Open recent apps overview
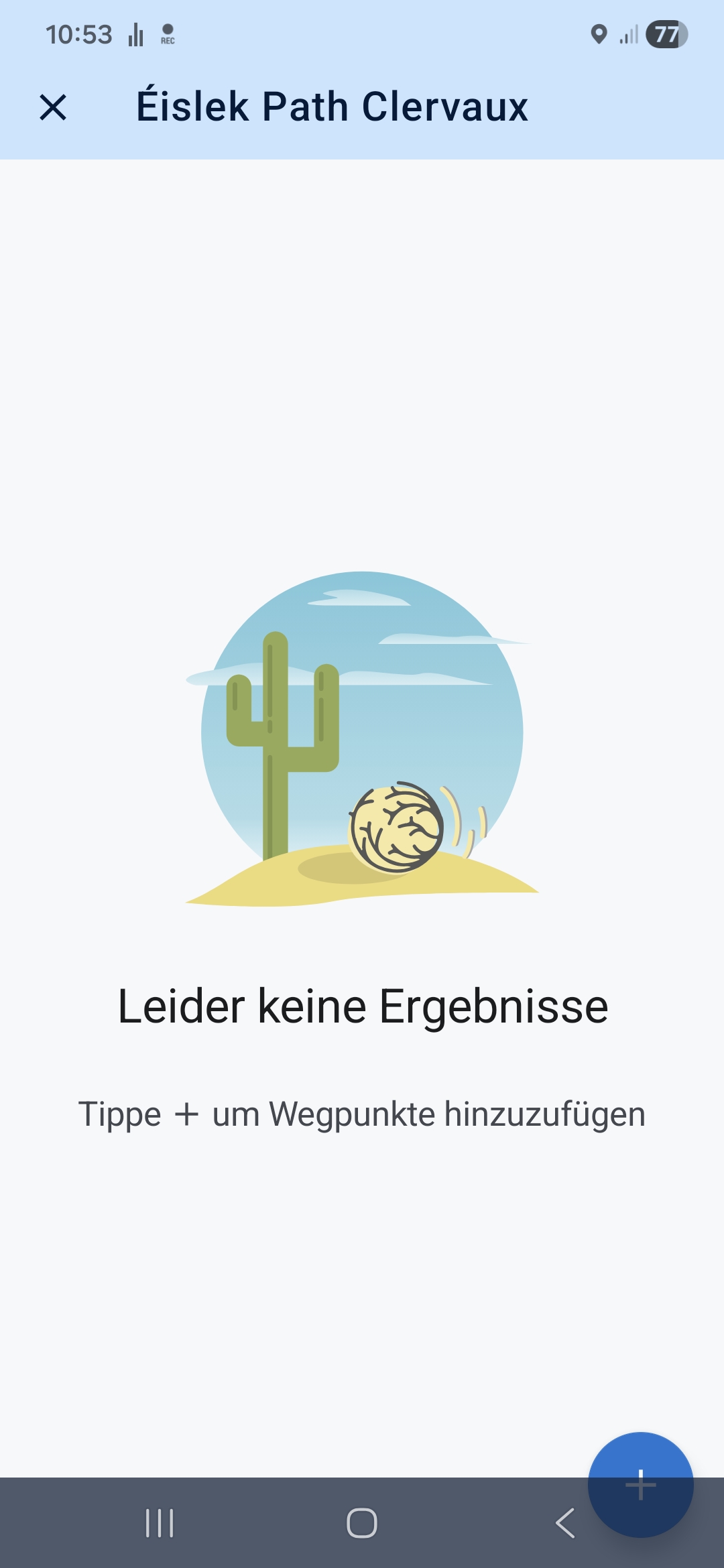The image size is (724, 1568). click(160, 1522)
